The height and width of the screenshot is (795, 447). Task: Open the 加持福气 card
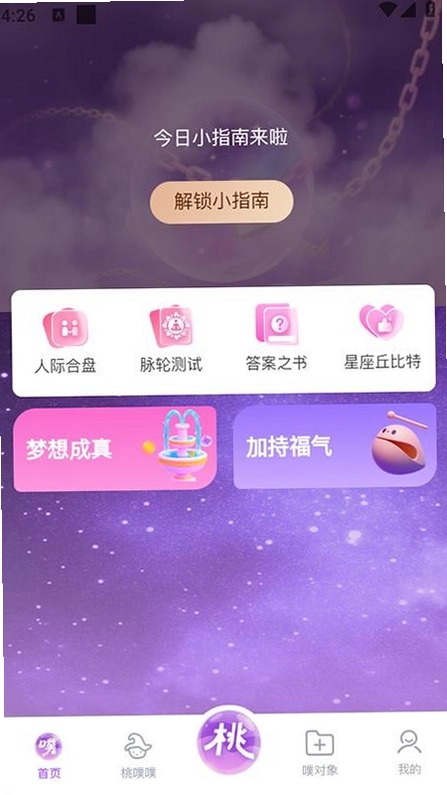(x=334, y=446)
